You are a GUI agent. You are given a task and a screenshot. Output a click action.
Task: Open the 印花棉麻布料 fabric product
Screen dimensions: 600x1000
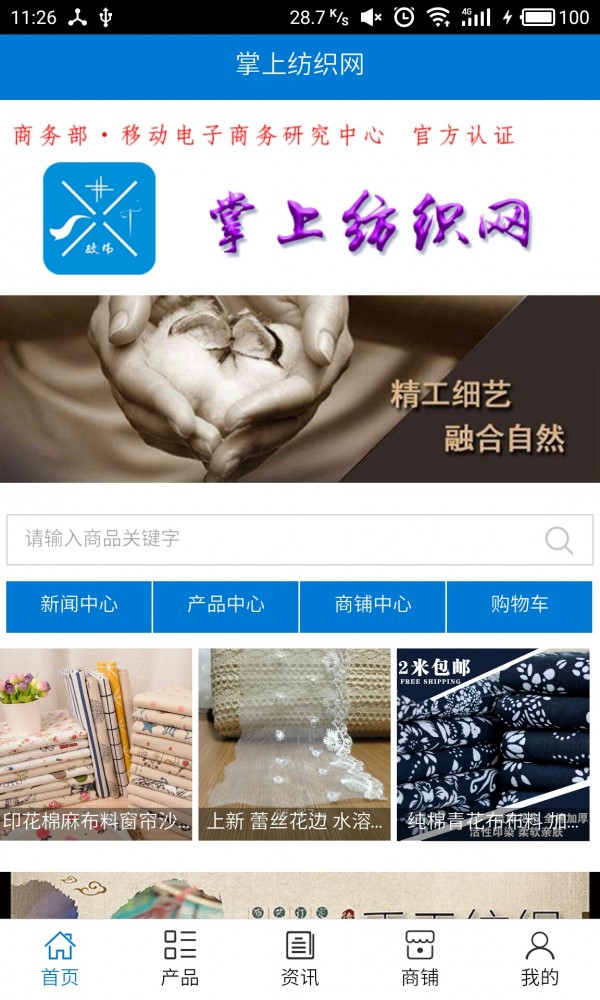coord(96,744)
